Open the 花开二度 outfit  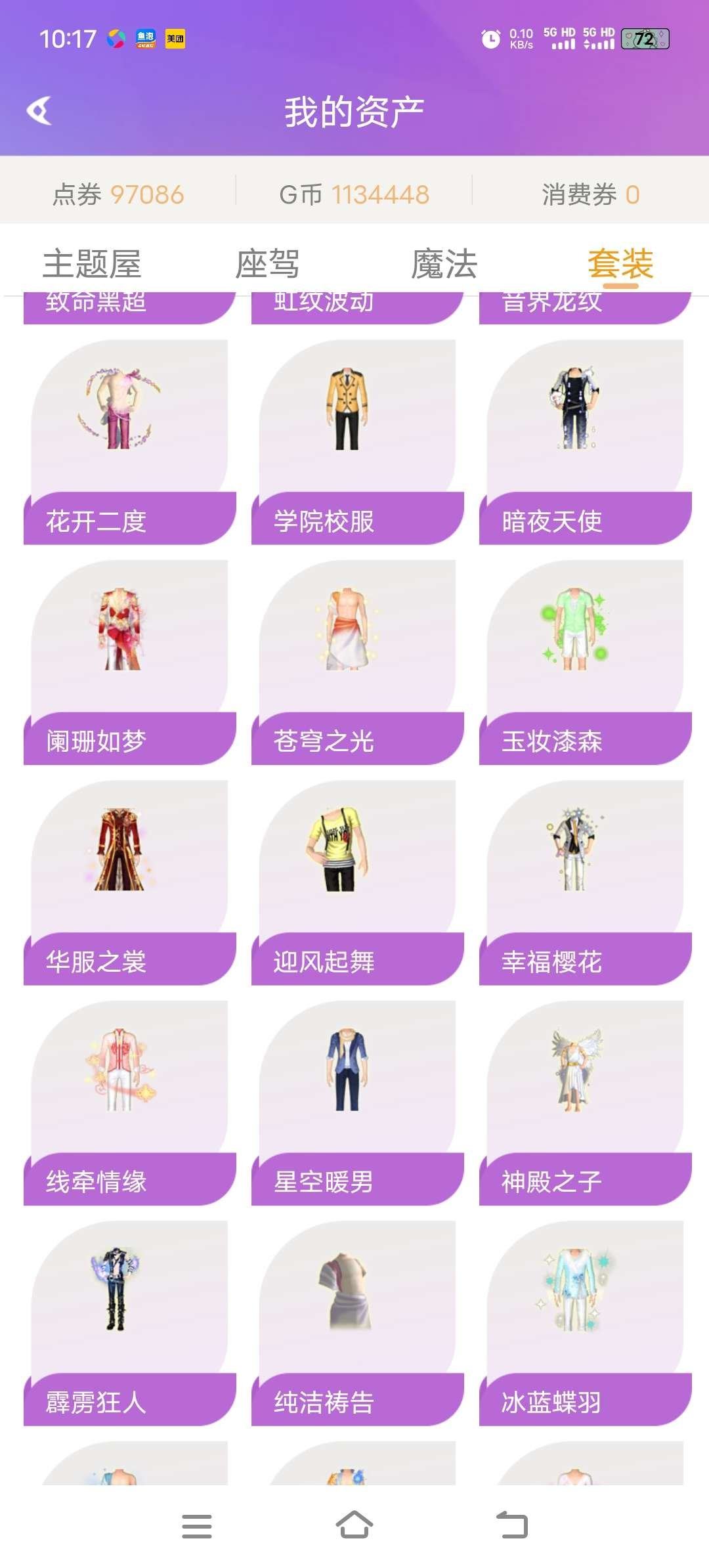[125, 427]
